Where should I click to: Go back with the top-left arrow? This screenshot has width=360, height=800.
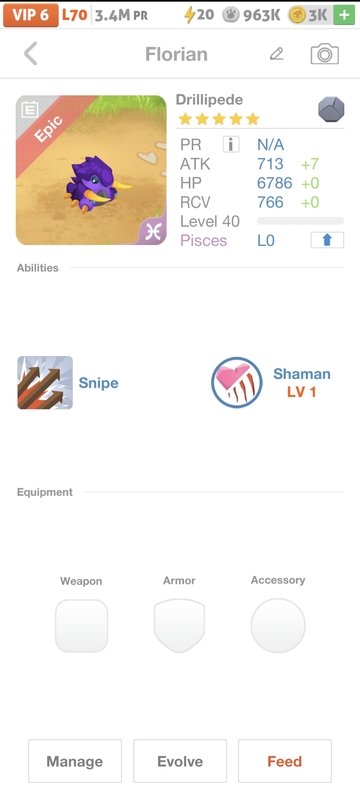coord(31,54)
